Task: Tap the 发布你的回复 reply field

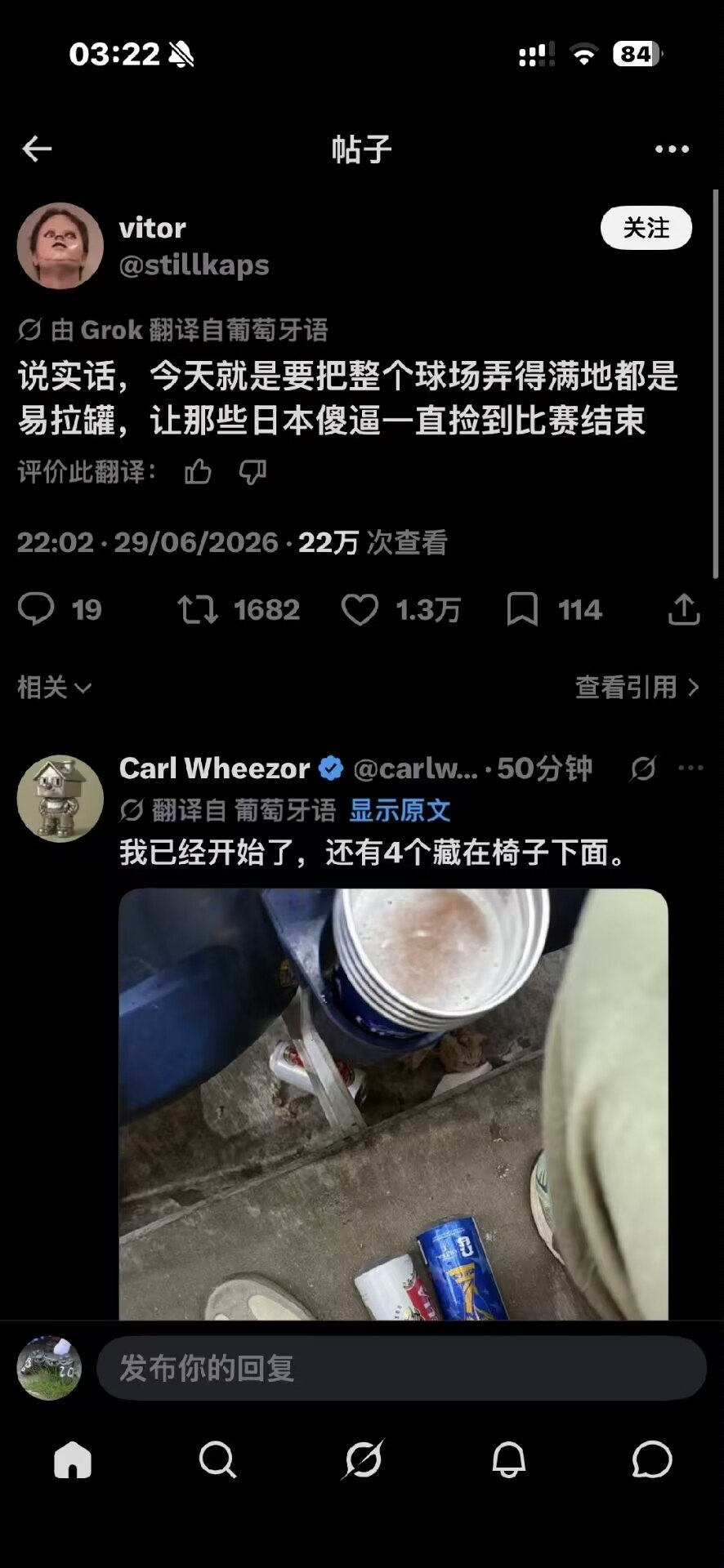Action: point(401,1368)
